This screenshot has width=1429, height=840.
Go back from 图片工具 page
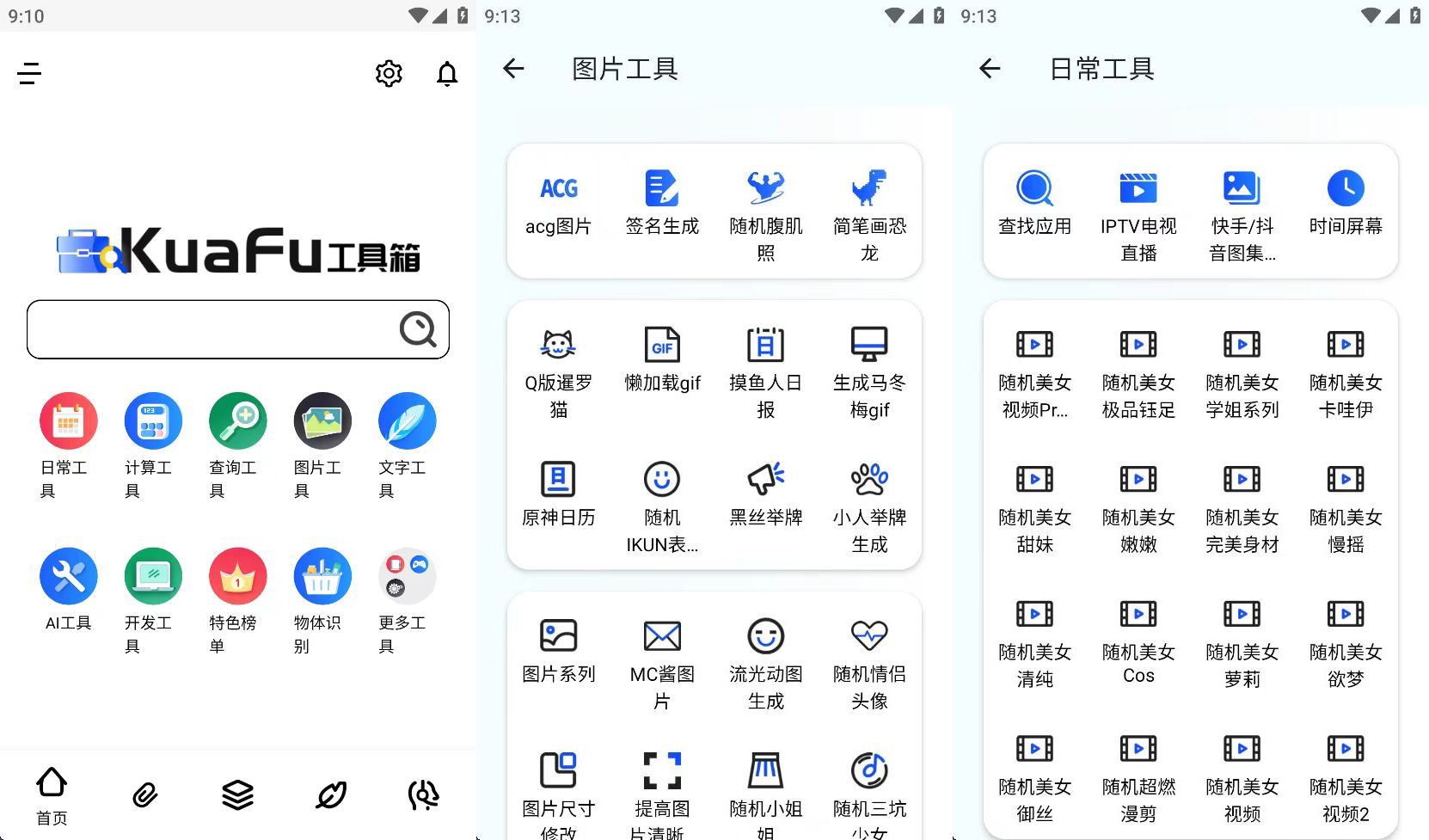pos(513,69)
